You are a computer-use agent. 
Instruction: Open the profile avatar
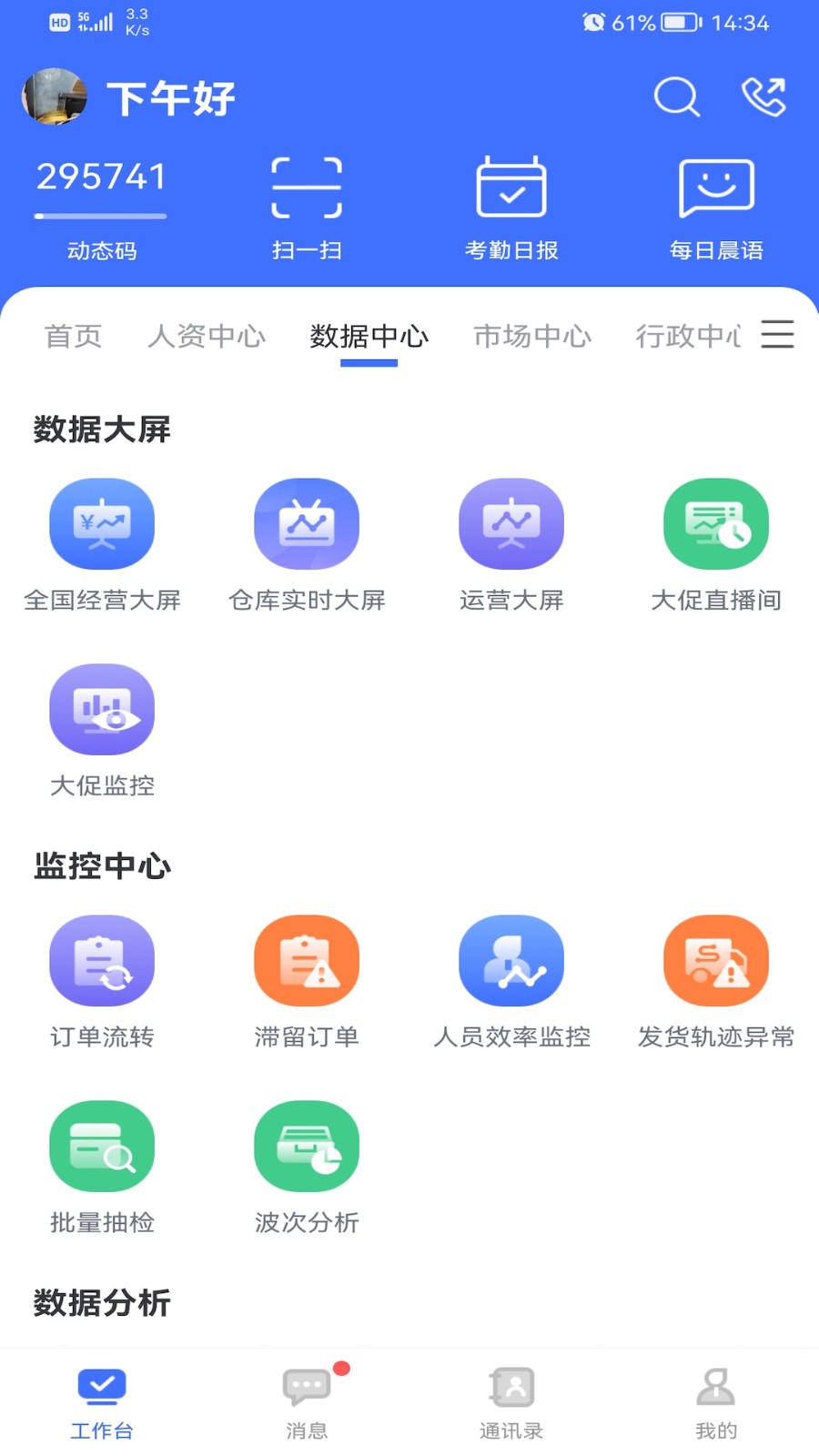[x=55, y=96]
